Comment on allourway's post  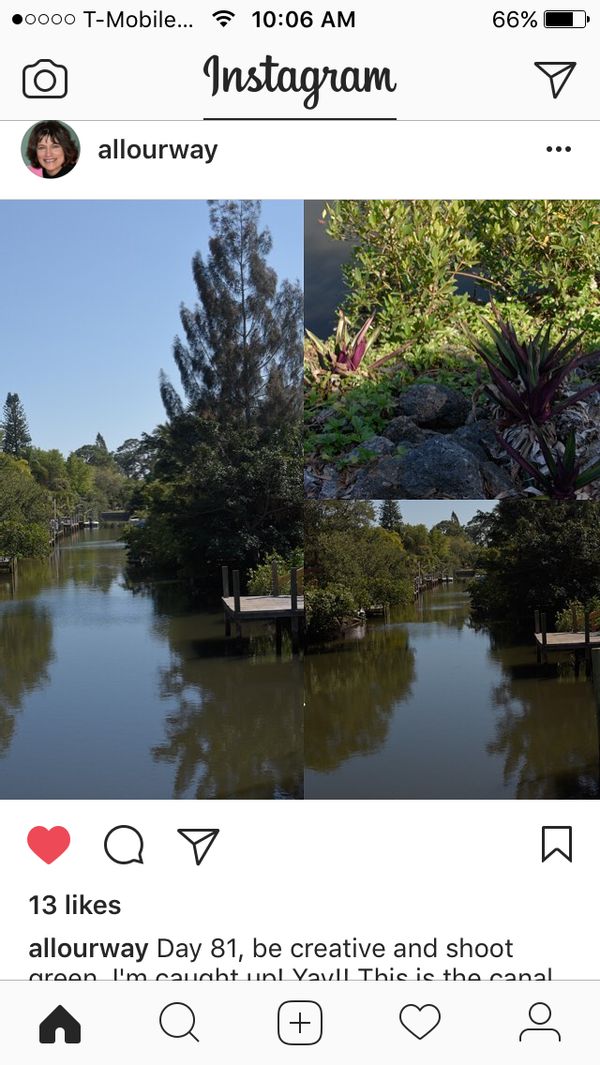(x=124, y=845)
